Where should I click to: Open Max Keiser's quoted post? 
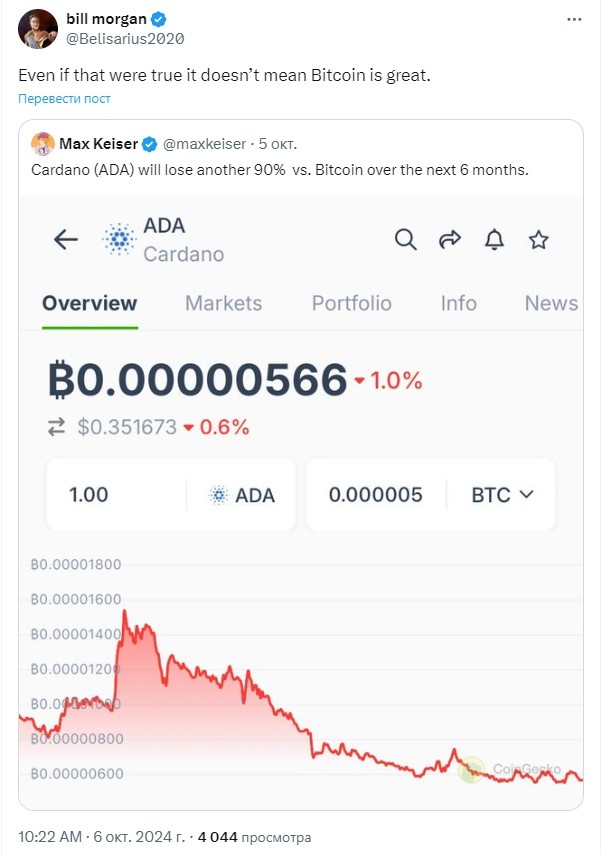[x=290, y=170]
